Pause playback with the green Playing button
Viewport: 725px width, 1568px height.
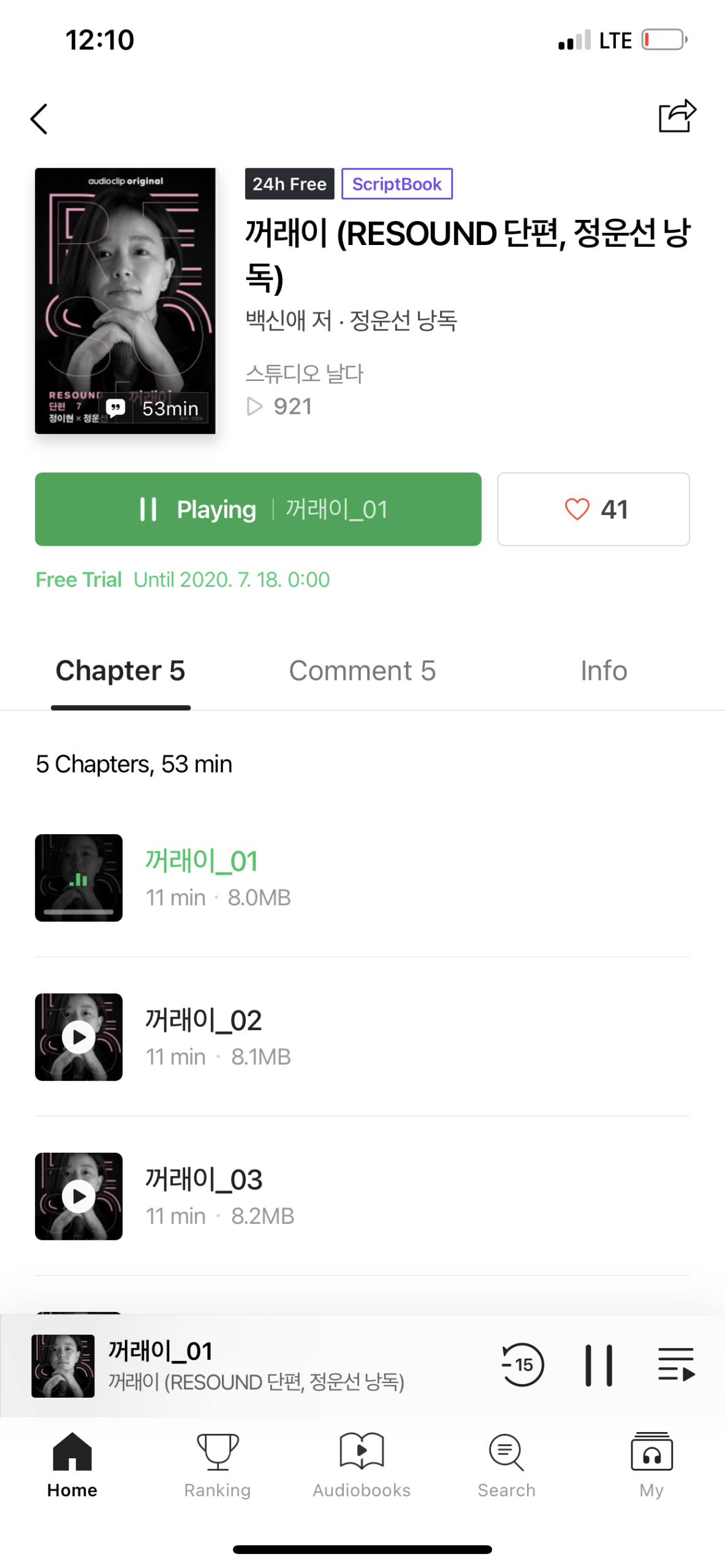pos(257,509)
